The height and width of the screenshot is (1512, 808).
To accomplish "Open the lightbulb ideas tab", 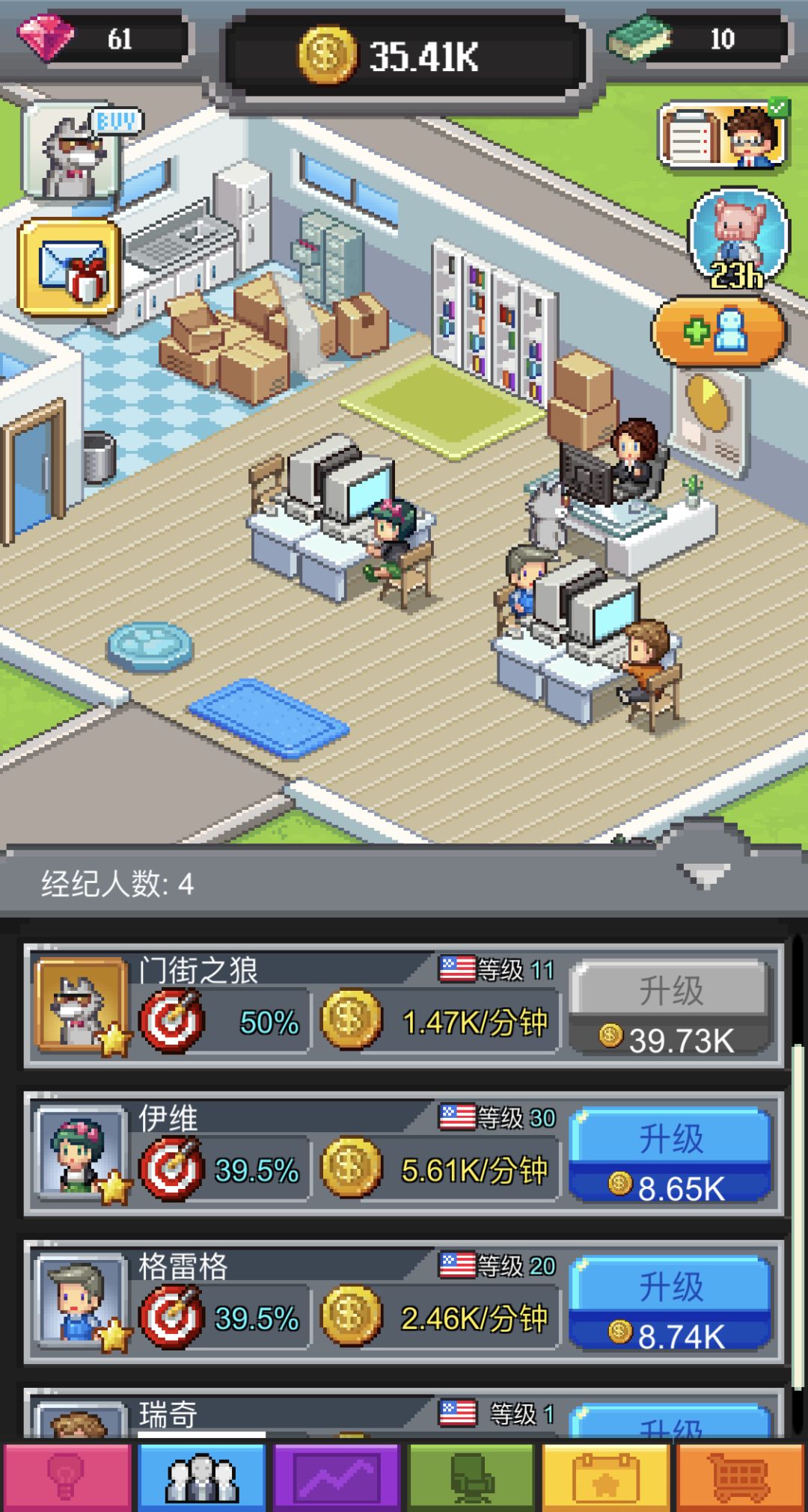I will click(67, 1477).
